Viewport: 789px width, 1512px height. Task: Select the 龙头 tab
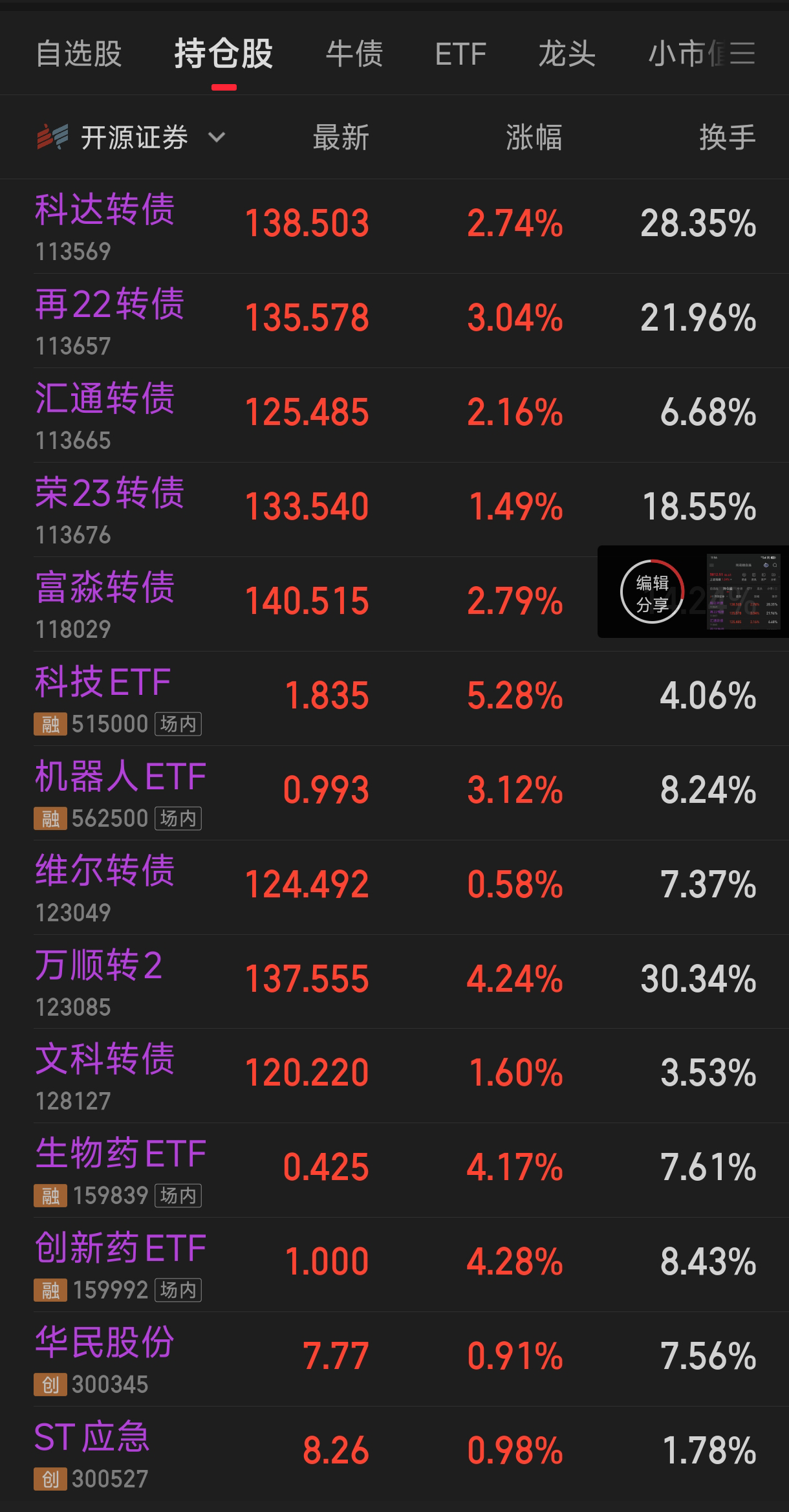(x=567, y=54)
